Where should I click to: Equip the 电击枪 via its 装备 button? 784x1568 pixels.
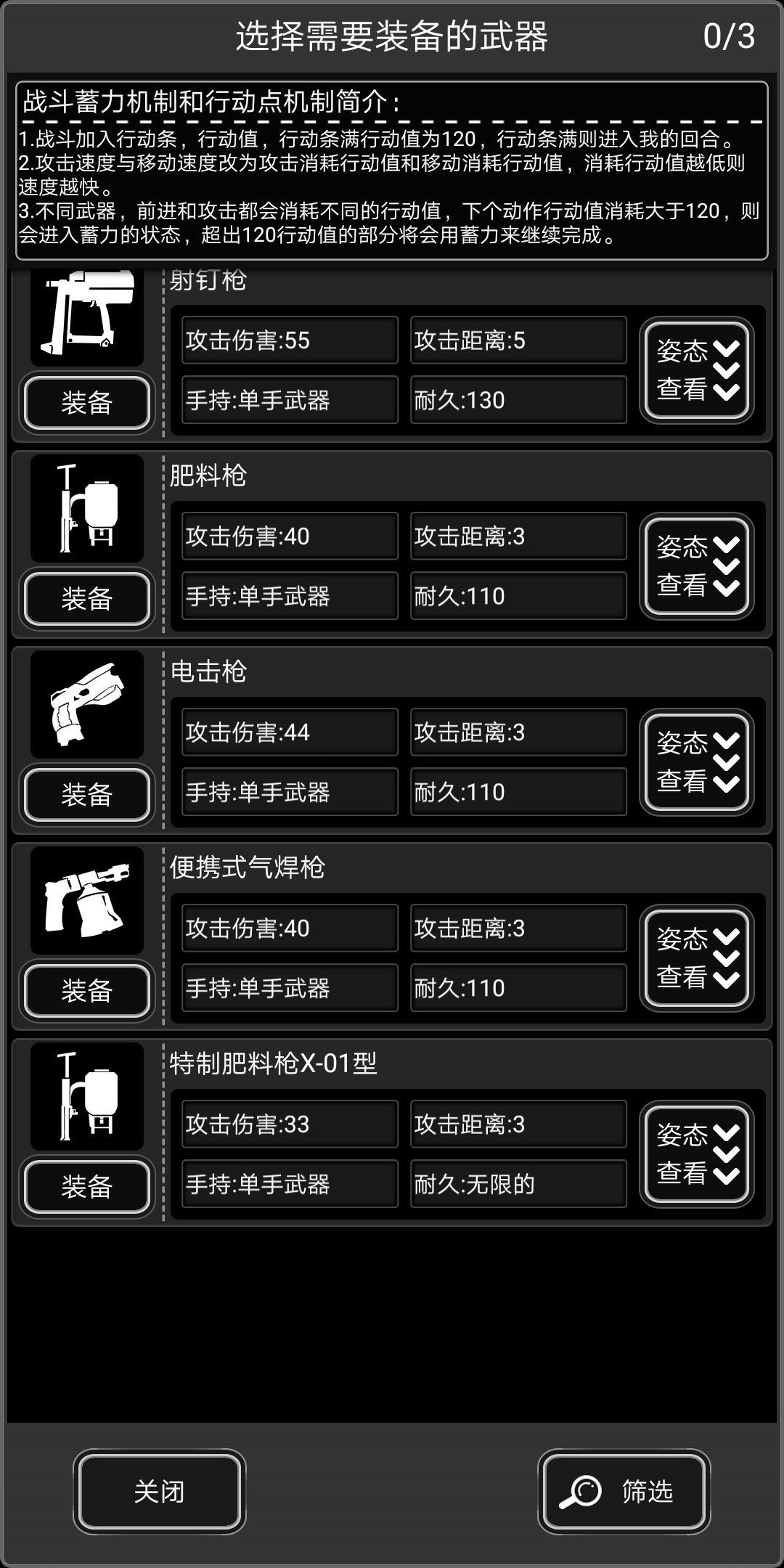pos(87,795)
